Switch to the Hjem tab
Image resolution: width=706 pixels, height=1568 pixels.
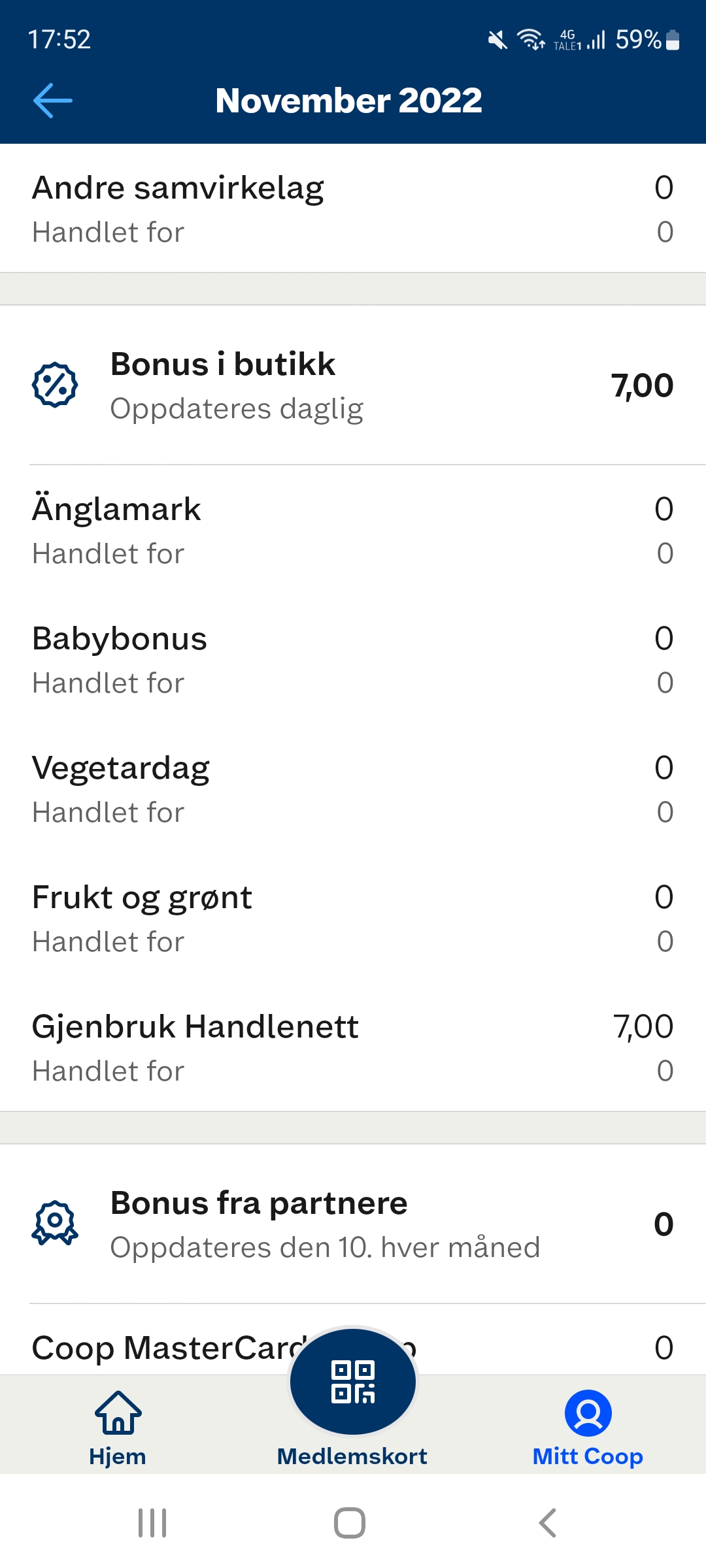(118, 1429)
